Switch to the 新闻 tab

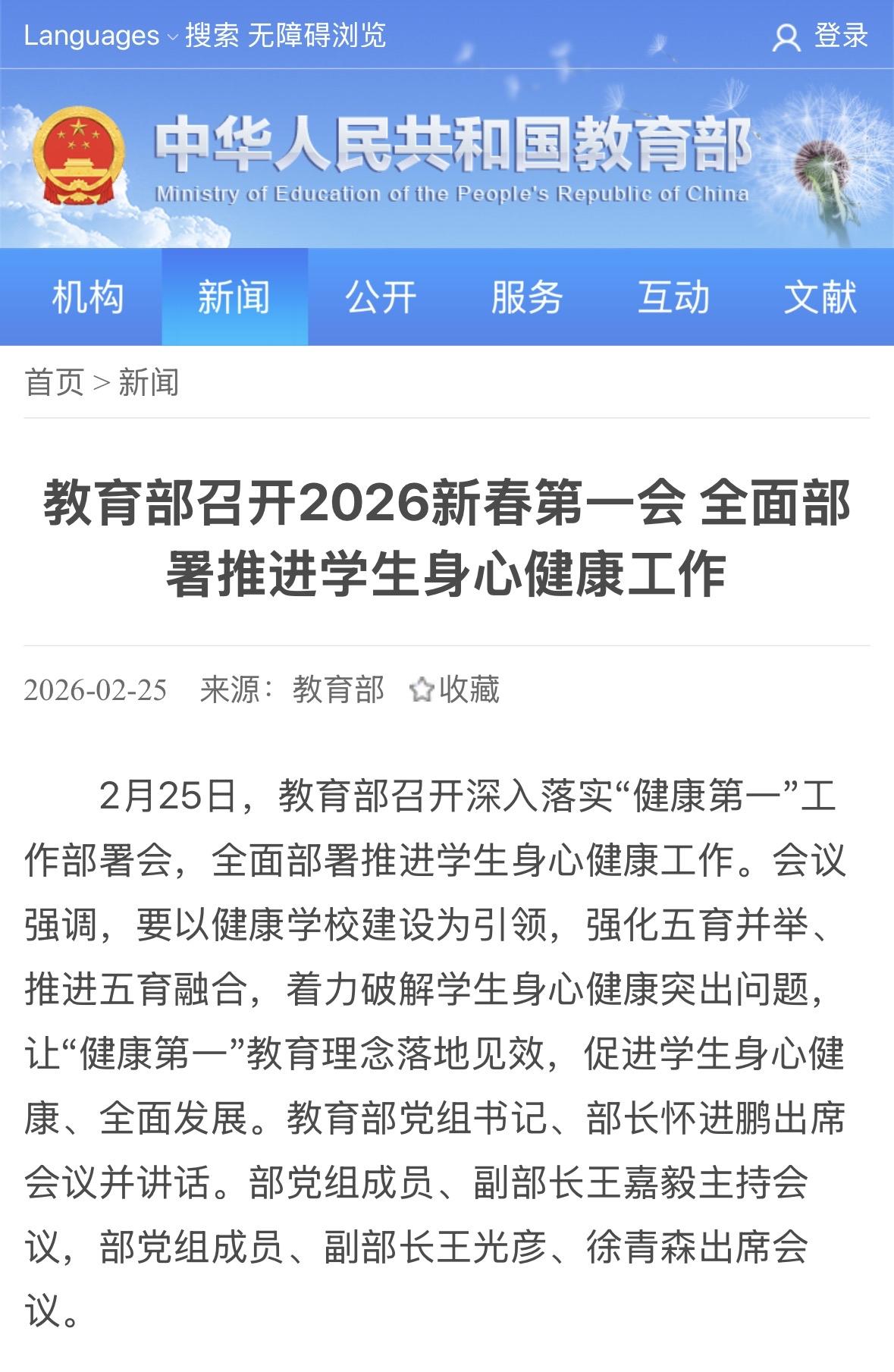234,299
